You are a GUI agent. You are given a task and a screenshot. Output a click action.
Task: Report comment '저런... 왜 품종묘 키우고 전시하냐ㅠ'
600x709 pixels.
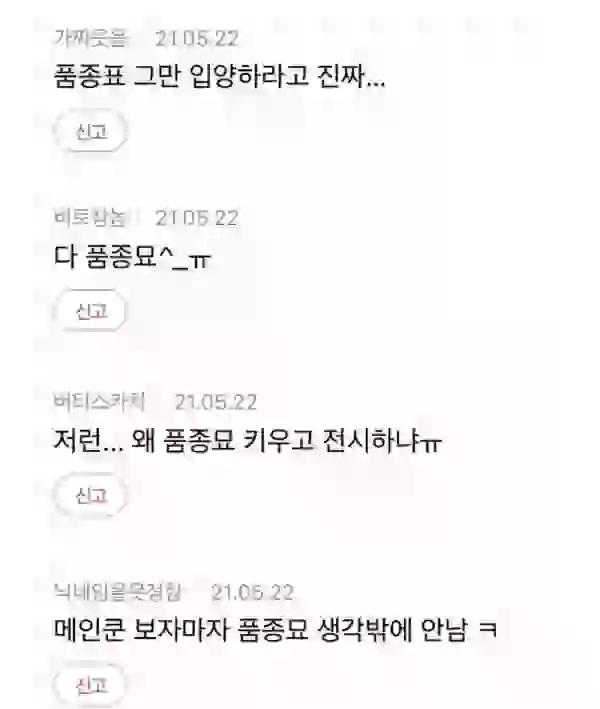pos(91,494)
